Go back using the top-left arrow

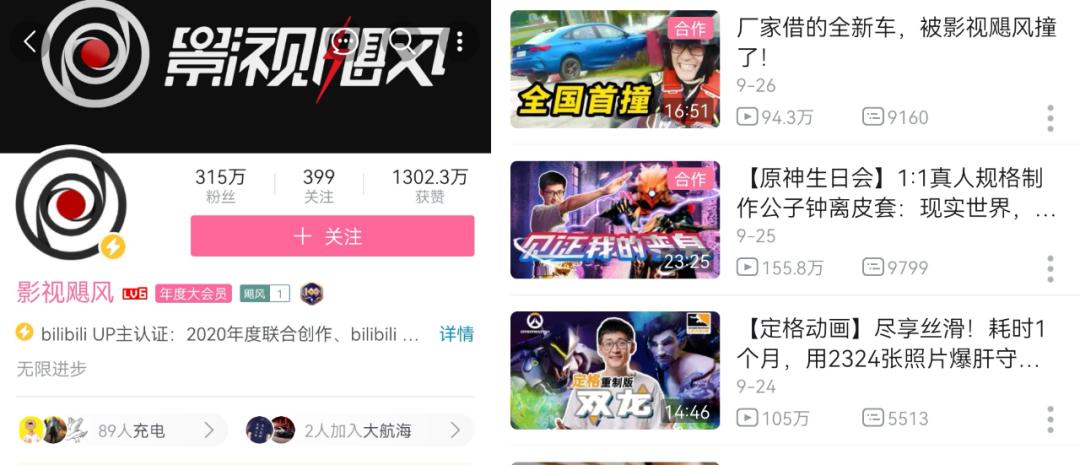(x=30, y=42)
